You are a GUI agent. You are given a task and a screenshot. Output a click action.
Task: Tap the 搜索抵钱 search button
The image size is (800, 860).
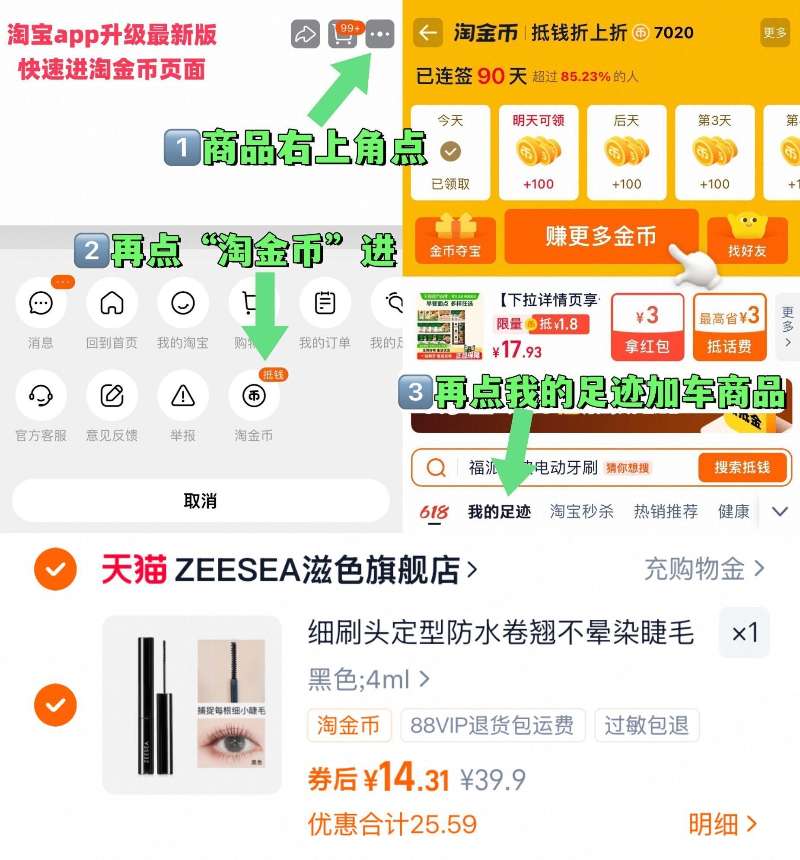(x=742, y=467)
